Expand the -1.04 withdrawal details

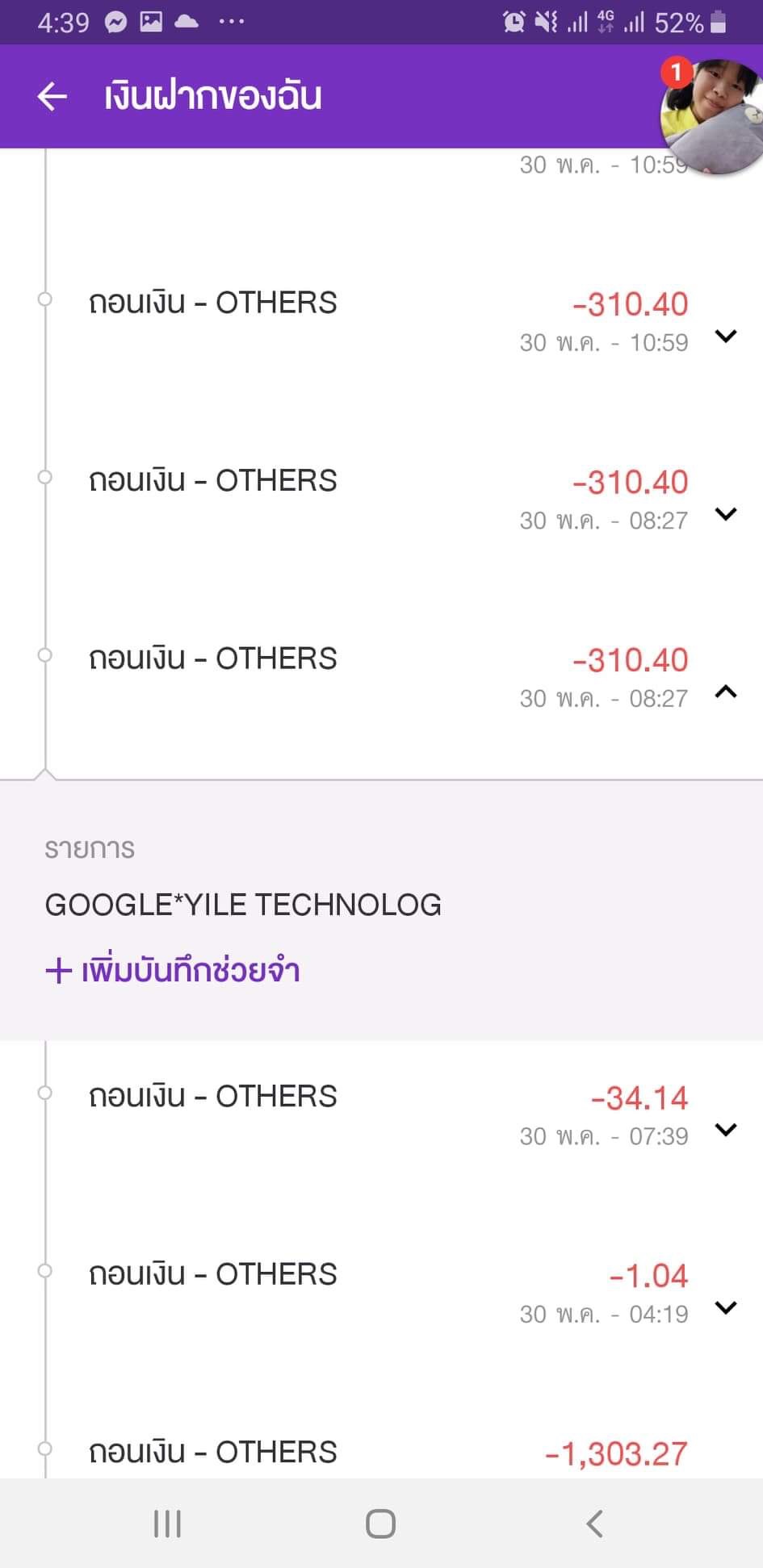(726, 1307)
